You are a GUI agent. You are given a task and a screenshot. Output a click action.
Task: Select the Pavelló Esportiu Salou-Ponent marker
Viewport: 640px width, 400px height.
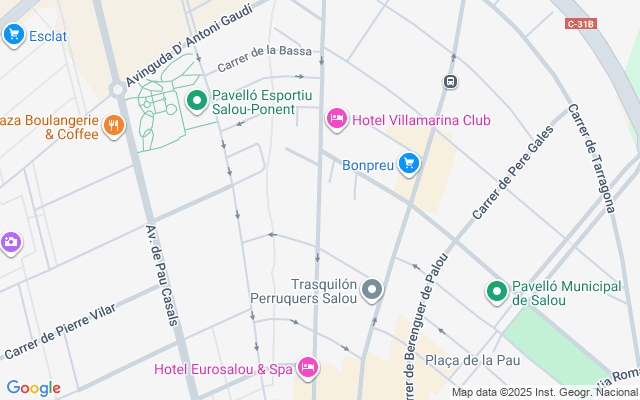(197, 101)
